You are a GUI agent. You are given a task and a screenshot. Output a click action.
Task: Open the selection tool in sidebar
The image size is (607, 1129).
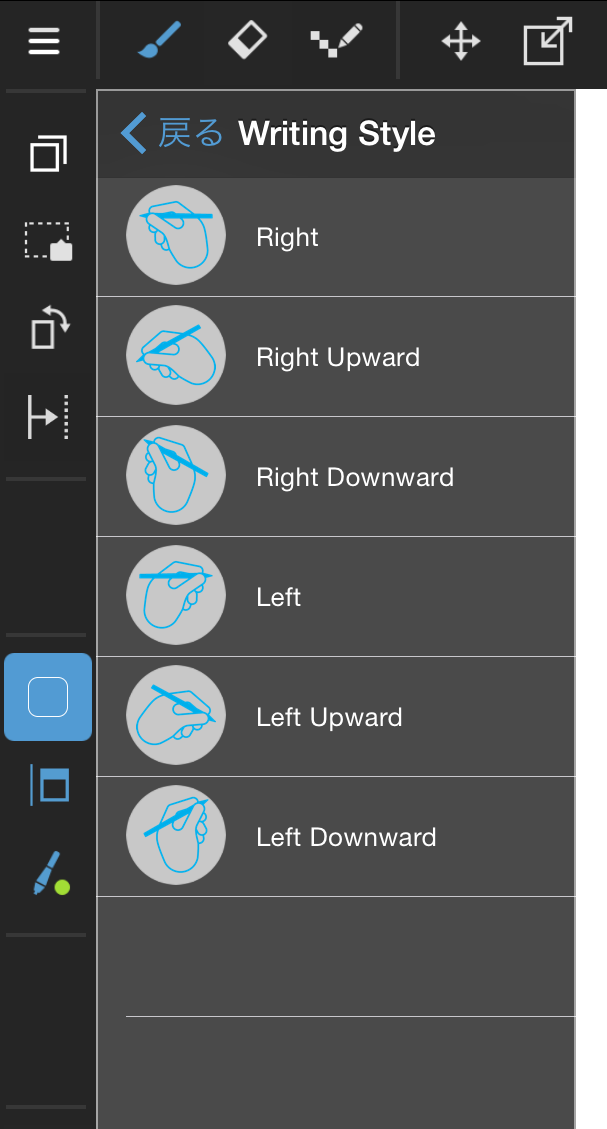pos(48,241)
